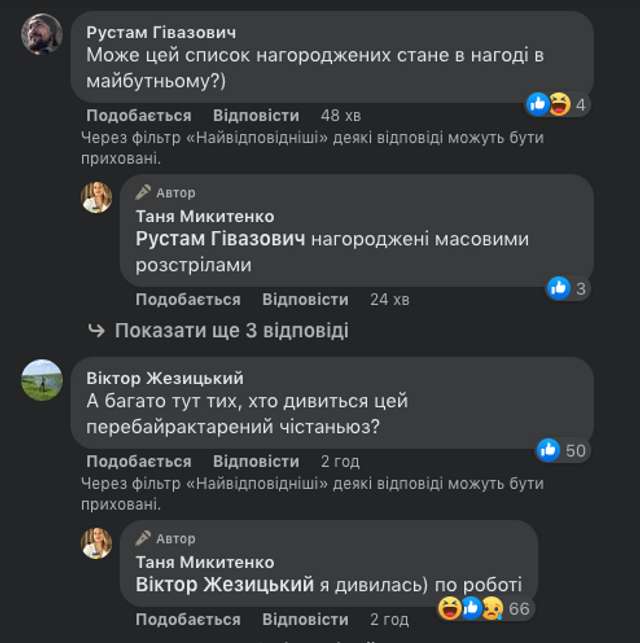
Task: Reply to Рустам Гівазович's comment
Action: coord(255,115)
